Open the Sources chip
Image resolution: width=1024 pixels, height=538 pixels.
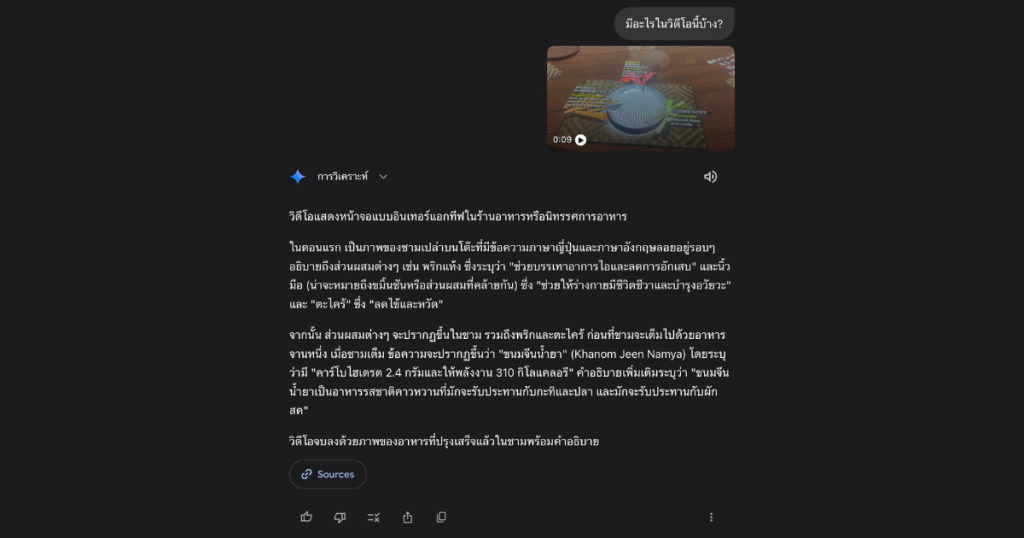tap(328, 474)
